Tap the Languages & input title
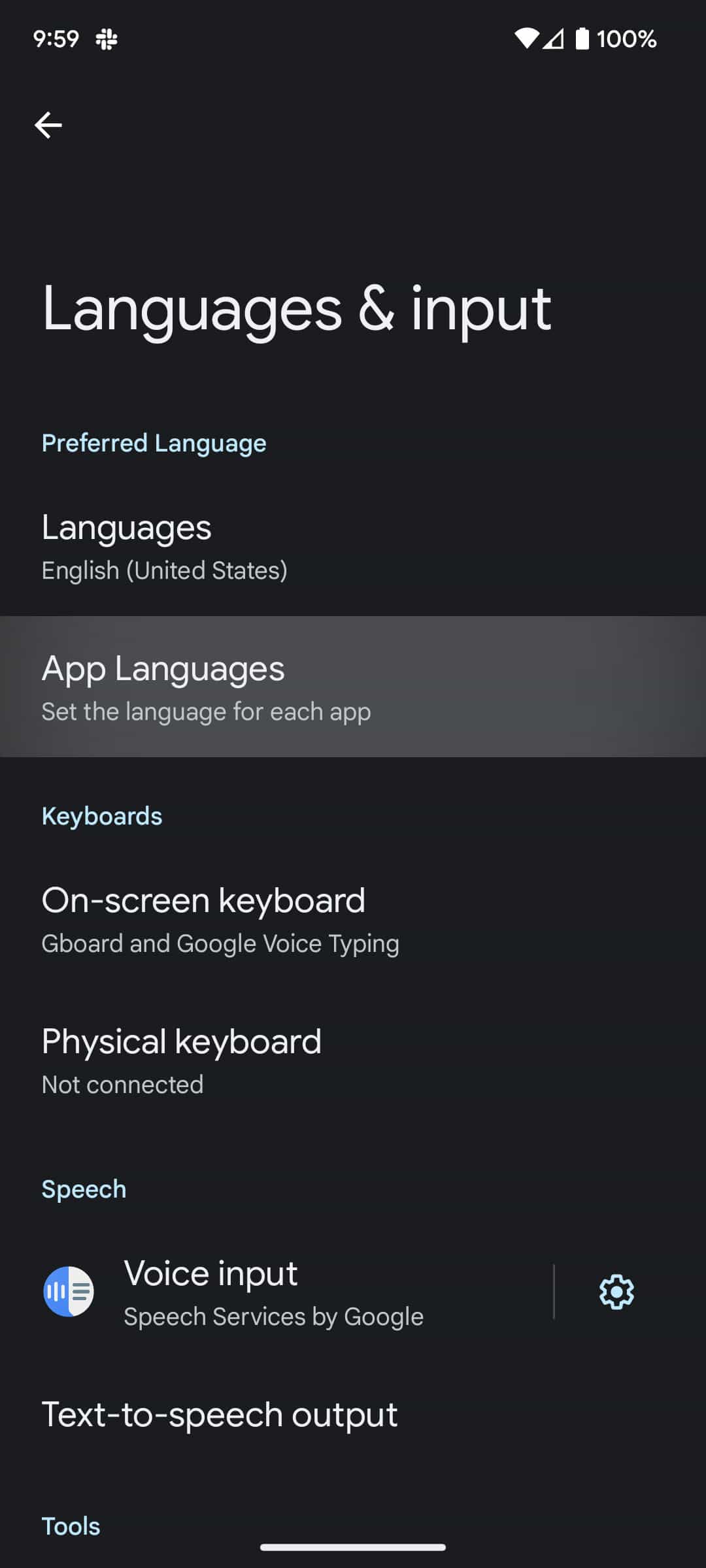Screen dimensions: 706x1568 coord(296,309)
